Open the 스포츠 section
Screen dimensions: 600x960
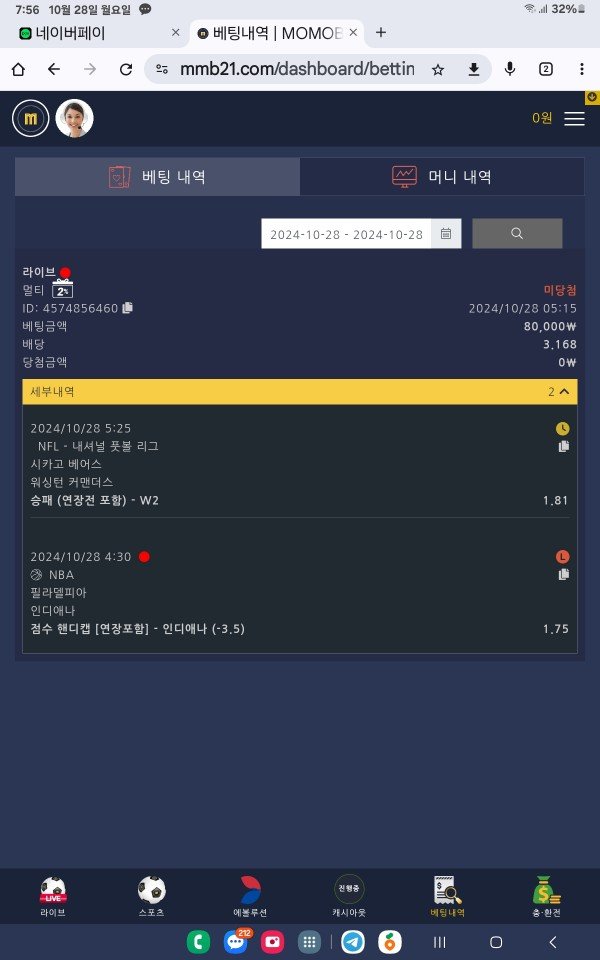pyautogui.click(x=151, y=896)
